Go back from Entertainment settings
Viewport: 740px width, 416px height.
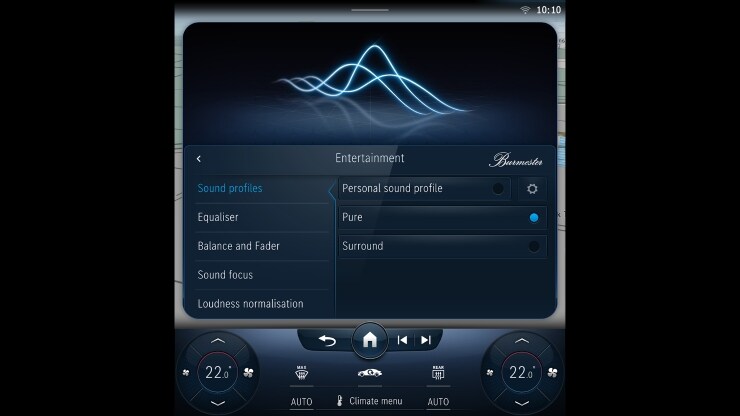(199, 159)
